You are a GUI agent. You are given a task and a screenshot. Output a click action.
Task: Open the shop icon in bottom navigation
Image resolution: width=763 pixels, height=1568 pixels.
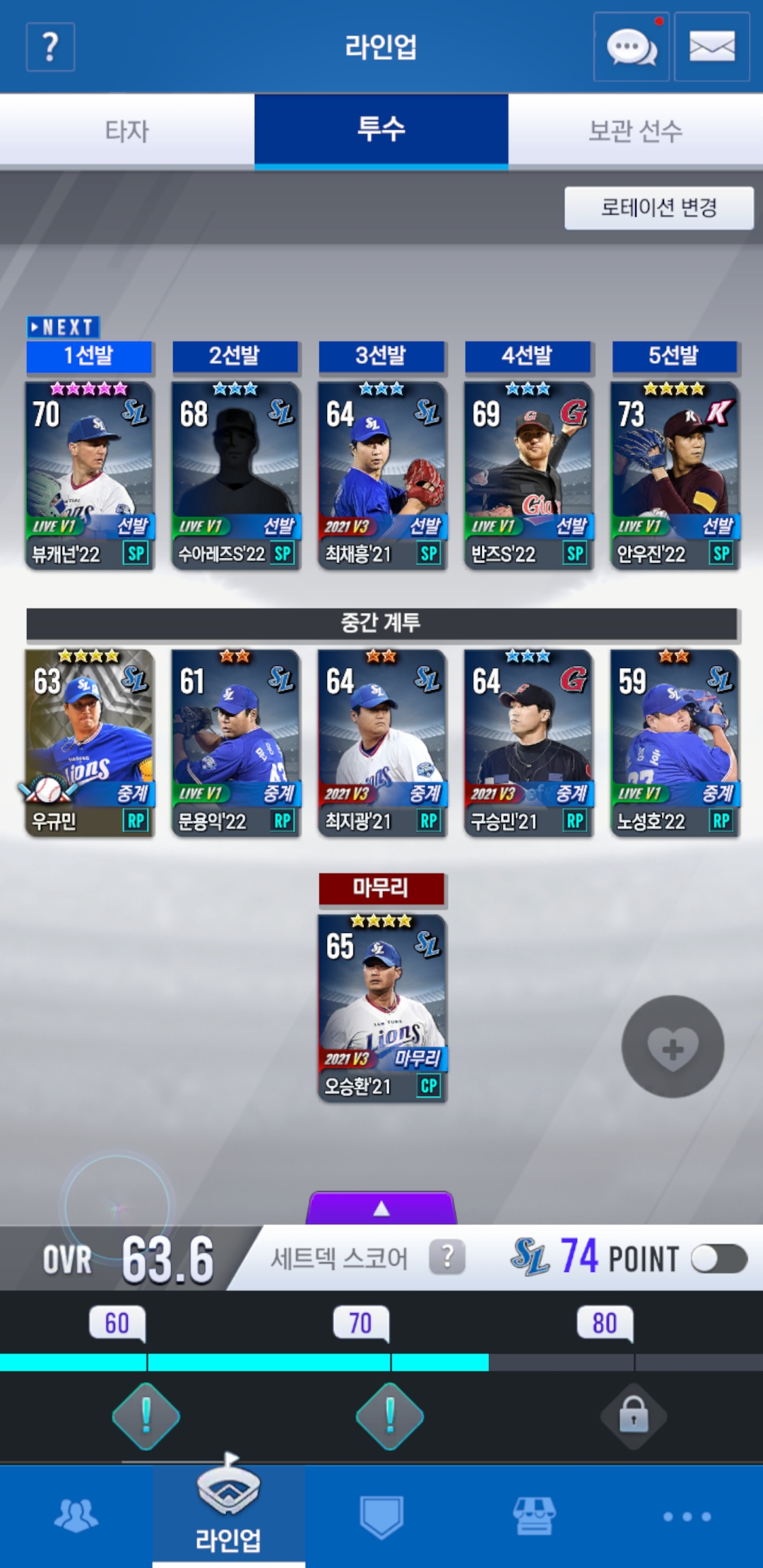(x=534, y=1516)
